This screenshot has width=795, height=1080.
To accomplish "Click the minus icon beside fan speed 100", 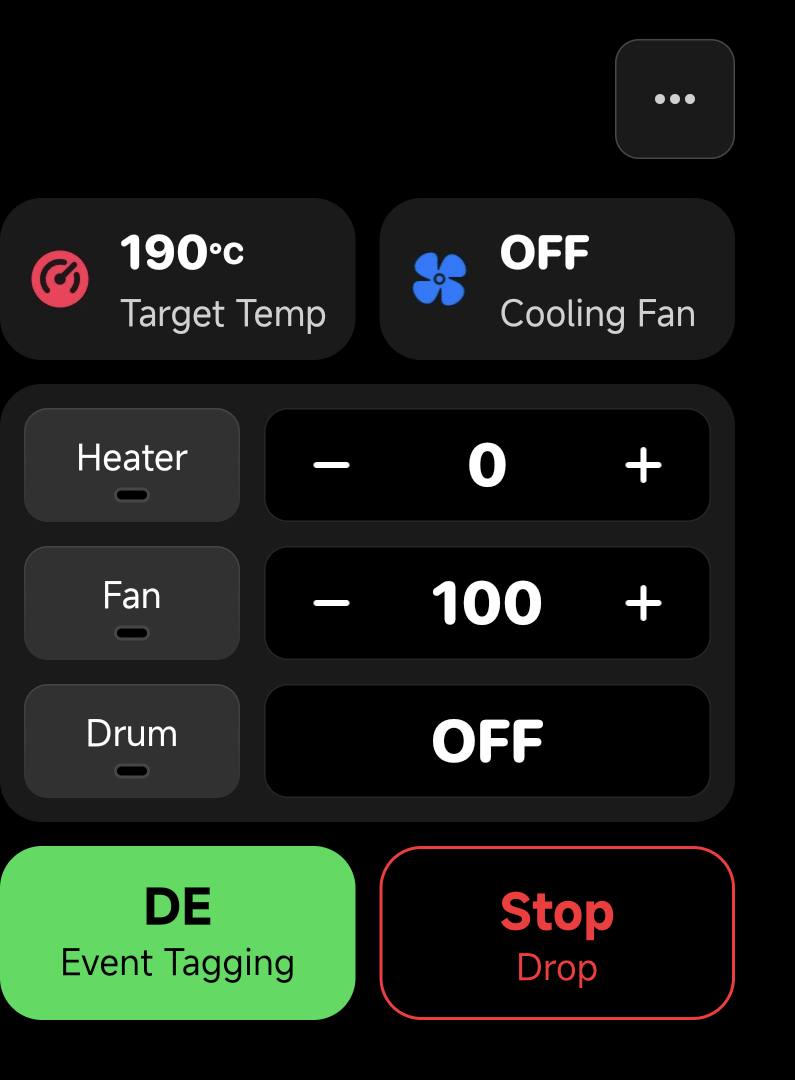I will click(x=331, y=603).
